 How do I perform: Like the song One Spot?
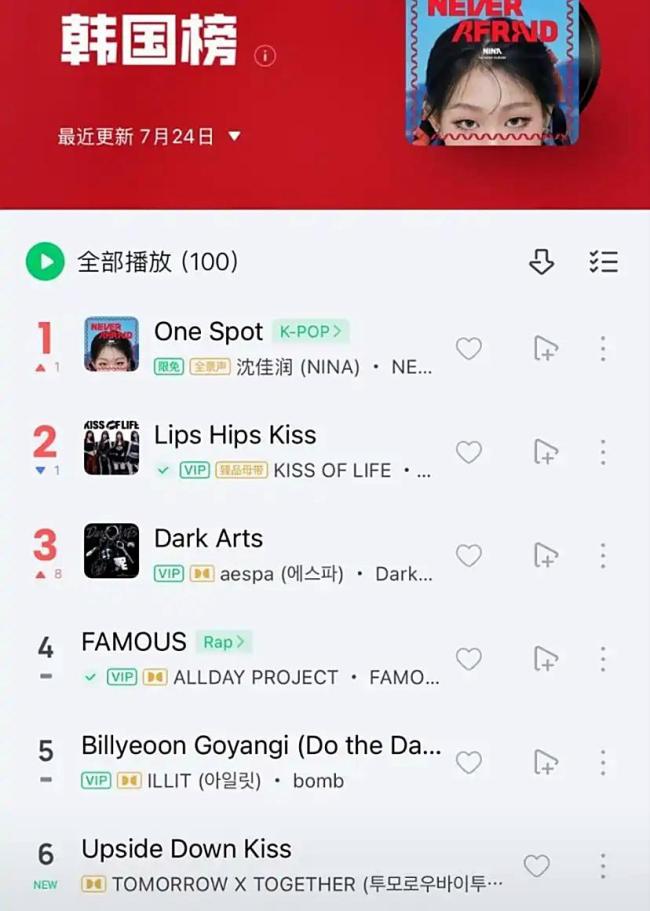pos(468,348)
